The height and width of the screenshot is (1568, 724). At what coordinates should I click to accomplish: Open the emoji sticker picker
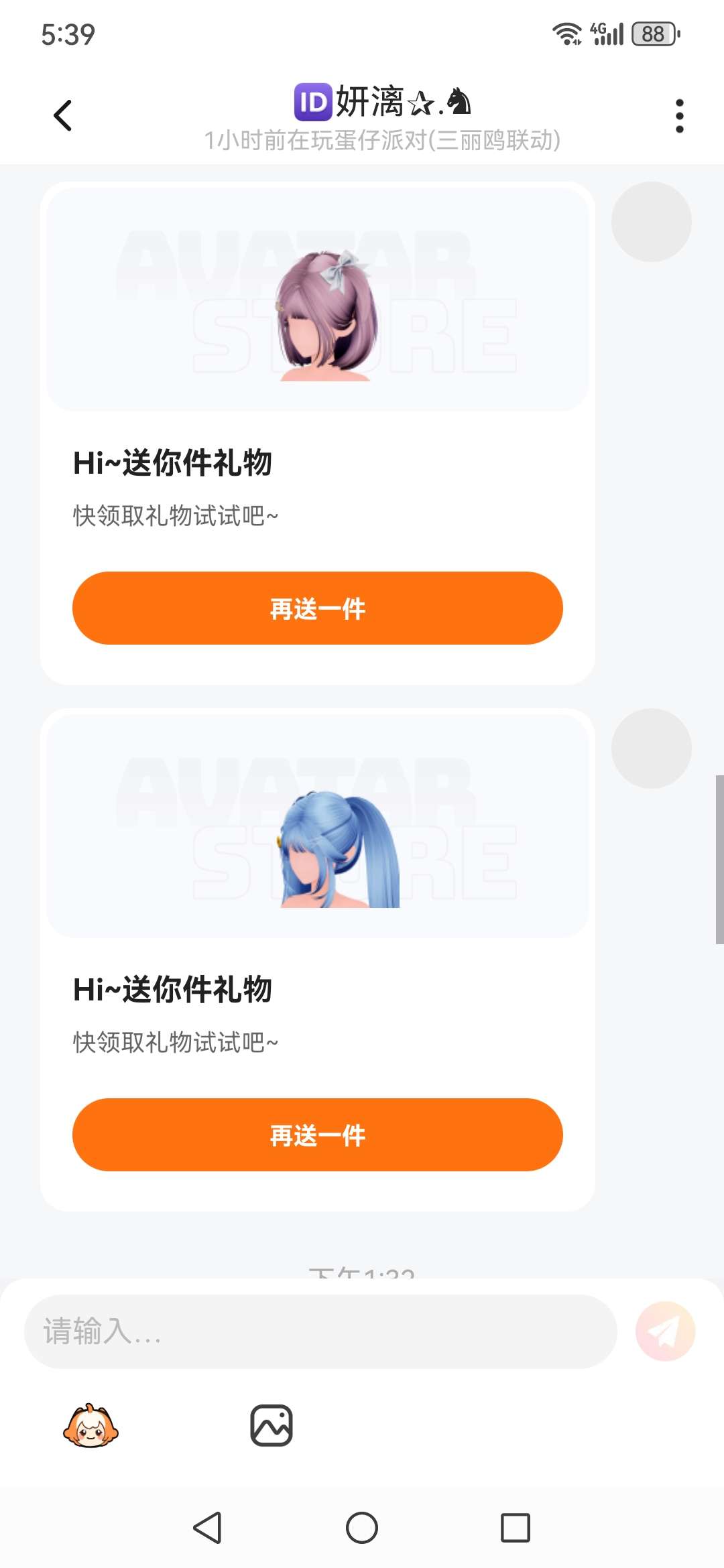(90, 1425)
